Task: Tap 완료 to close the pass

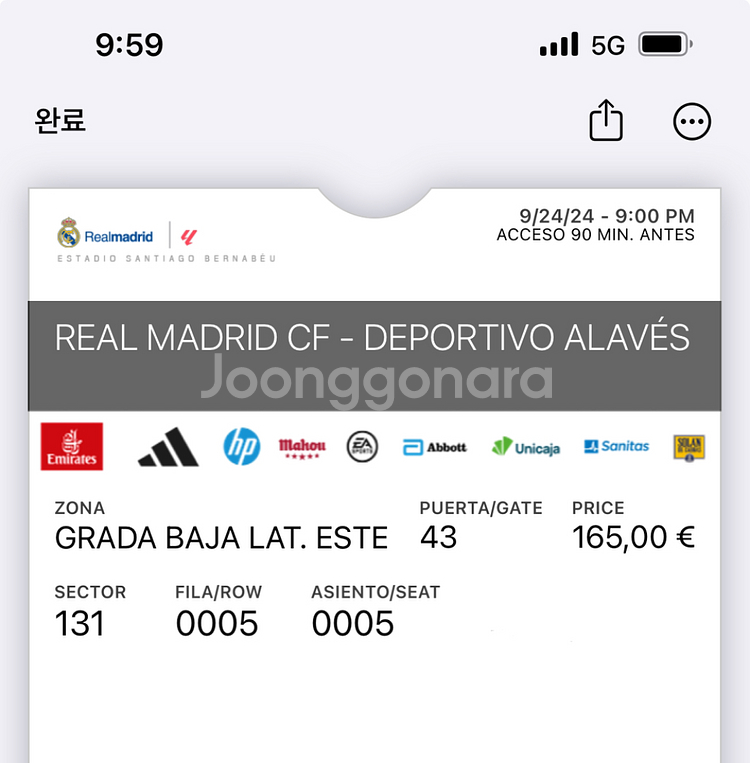Action: click(60, 121)
